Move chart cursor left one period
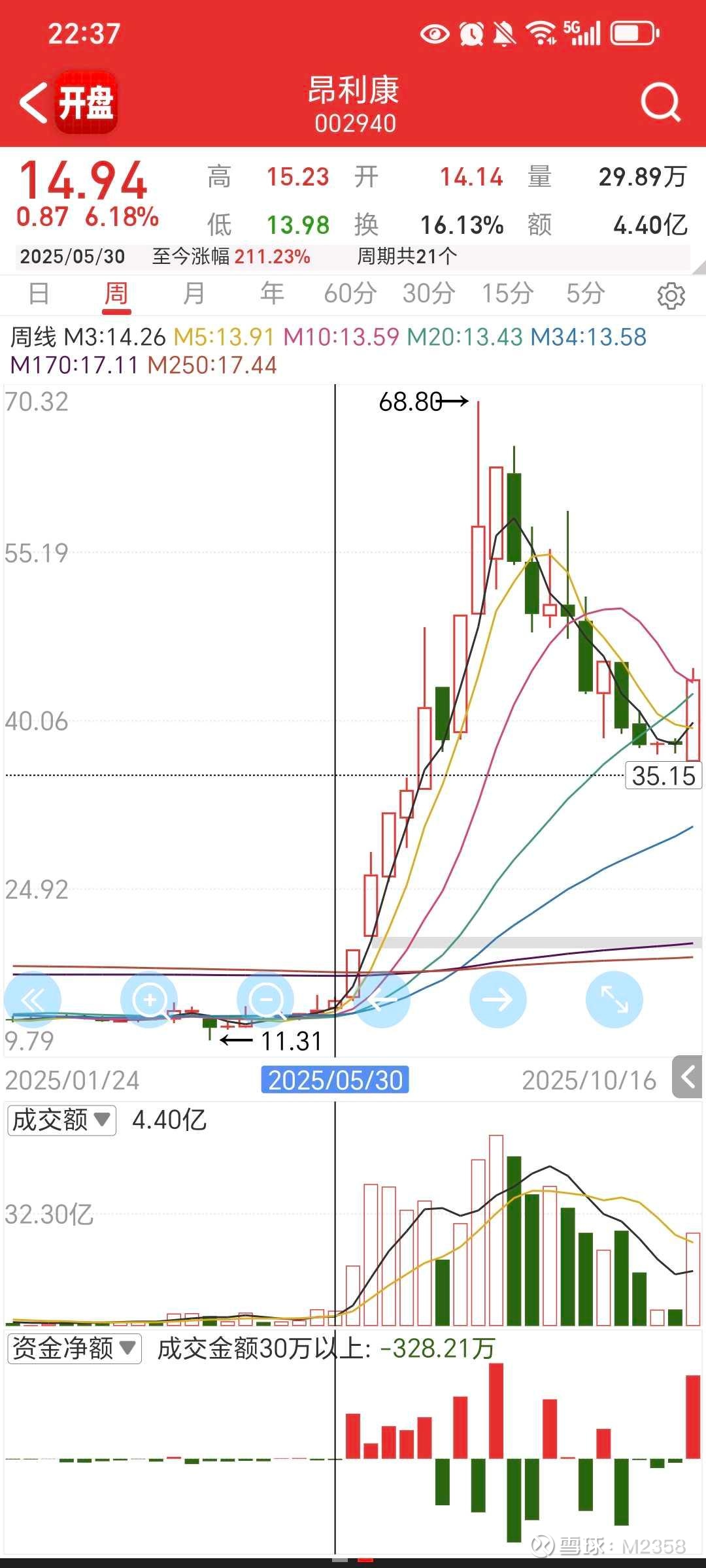Viewport: 706px width, 1568px height. pos(382,1000)
